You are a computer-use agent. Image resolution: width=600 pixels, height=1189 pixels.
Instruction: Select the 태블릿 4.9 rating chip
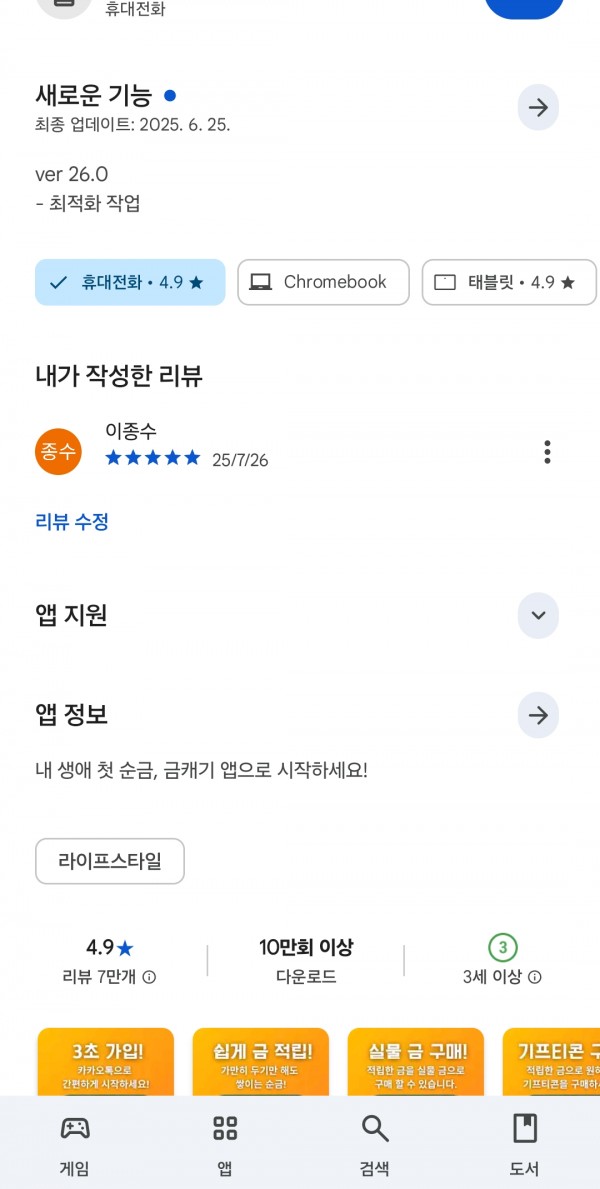tap(509, 282)
